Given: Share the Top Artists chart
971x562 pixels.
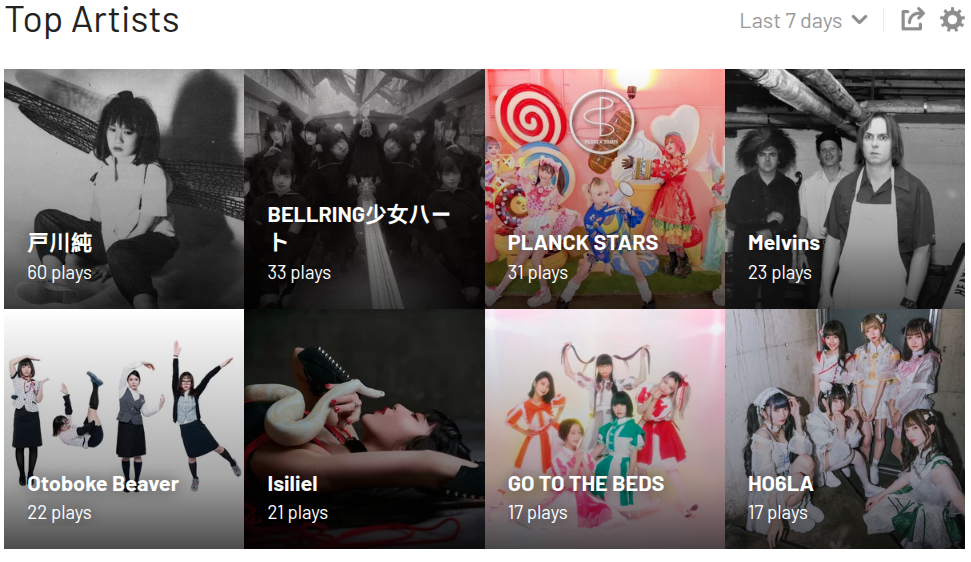Looking at the screenshot, I should tap(912, 20).
